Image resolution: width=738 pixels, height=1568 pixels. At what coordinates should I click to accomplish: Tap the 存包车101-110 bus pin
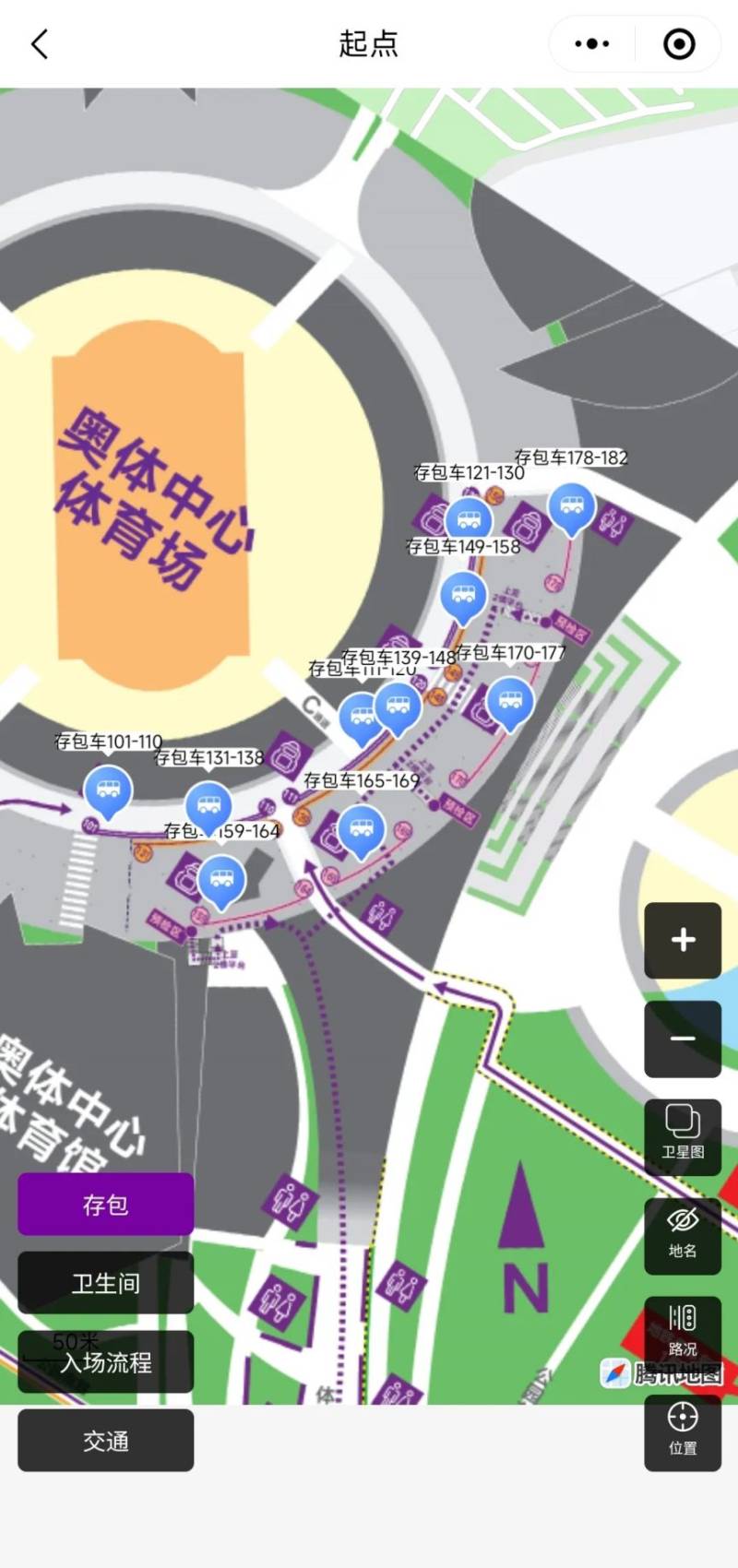coord(109,789)
